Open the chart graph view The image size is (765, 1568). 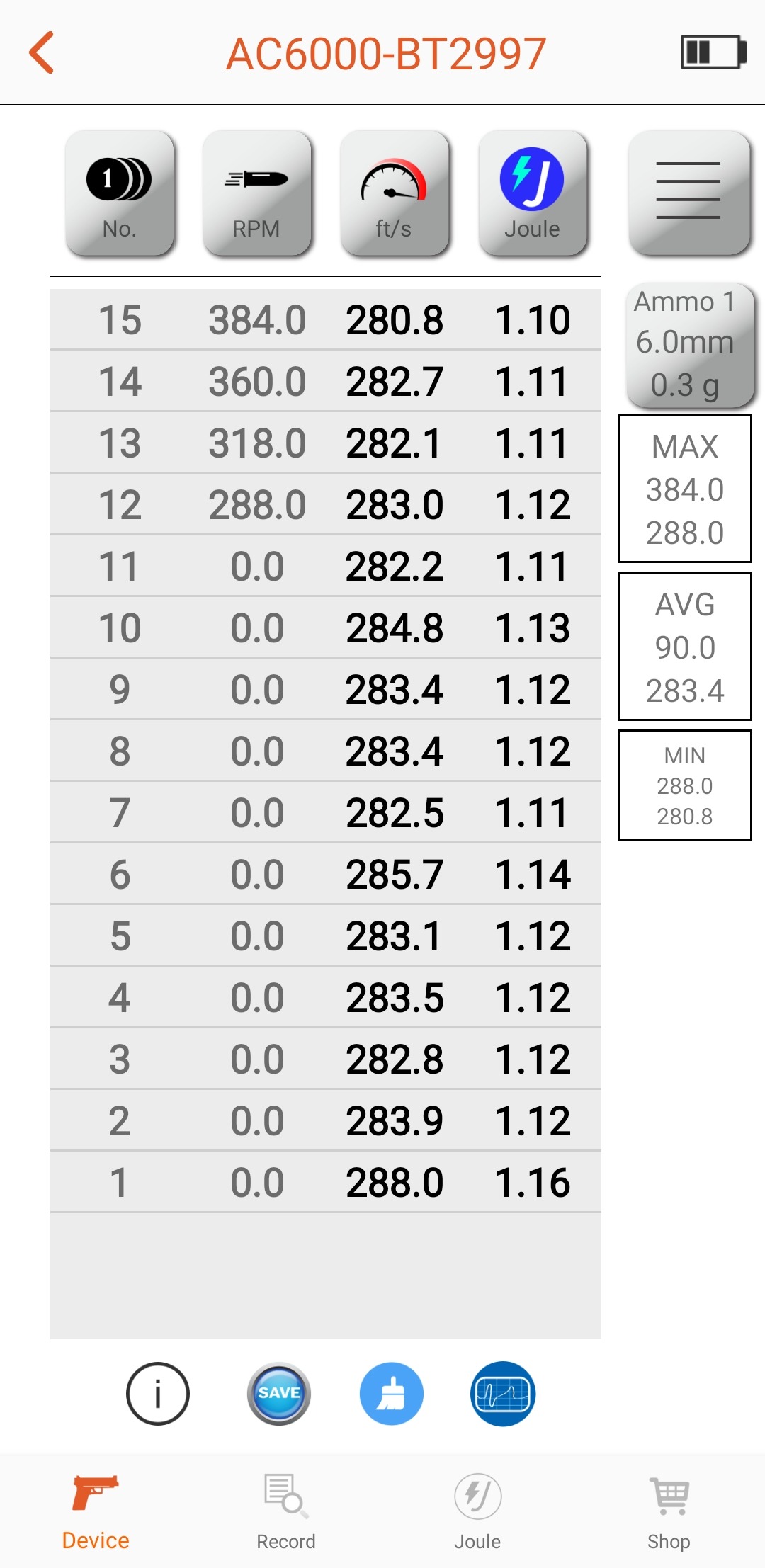coord(503,1394)
